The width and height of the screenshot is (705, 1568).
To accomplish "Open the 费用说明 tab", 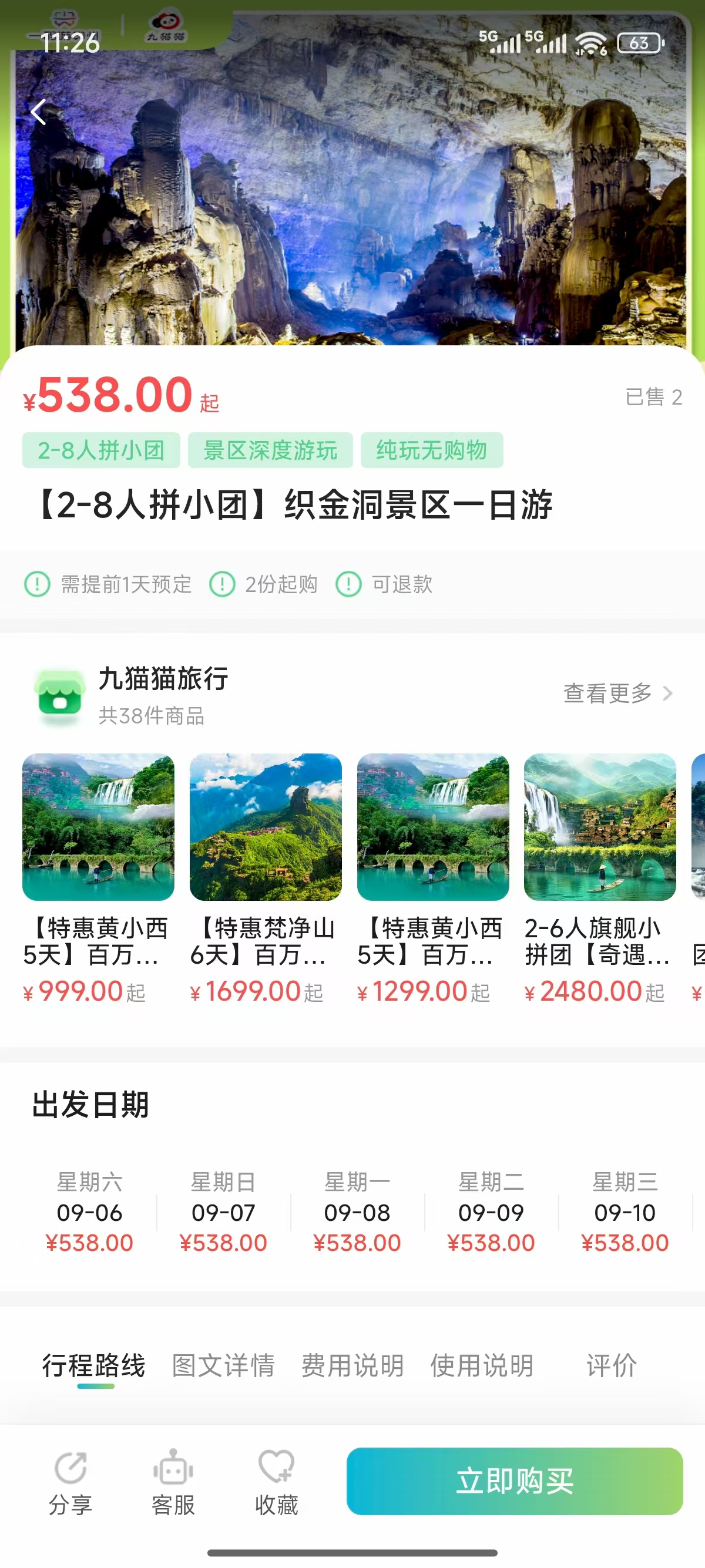I will [x=352, y=1365].
